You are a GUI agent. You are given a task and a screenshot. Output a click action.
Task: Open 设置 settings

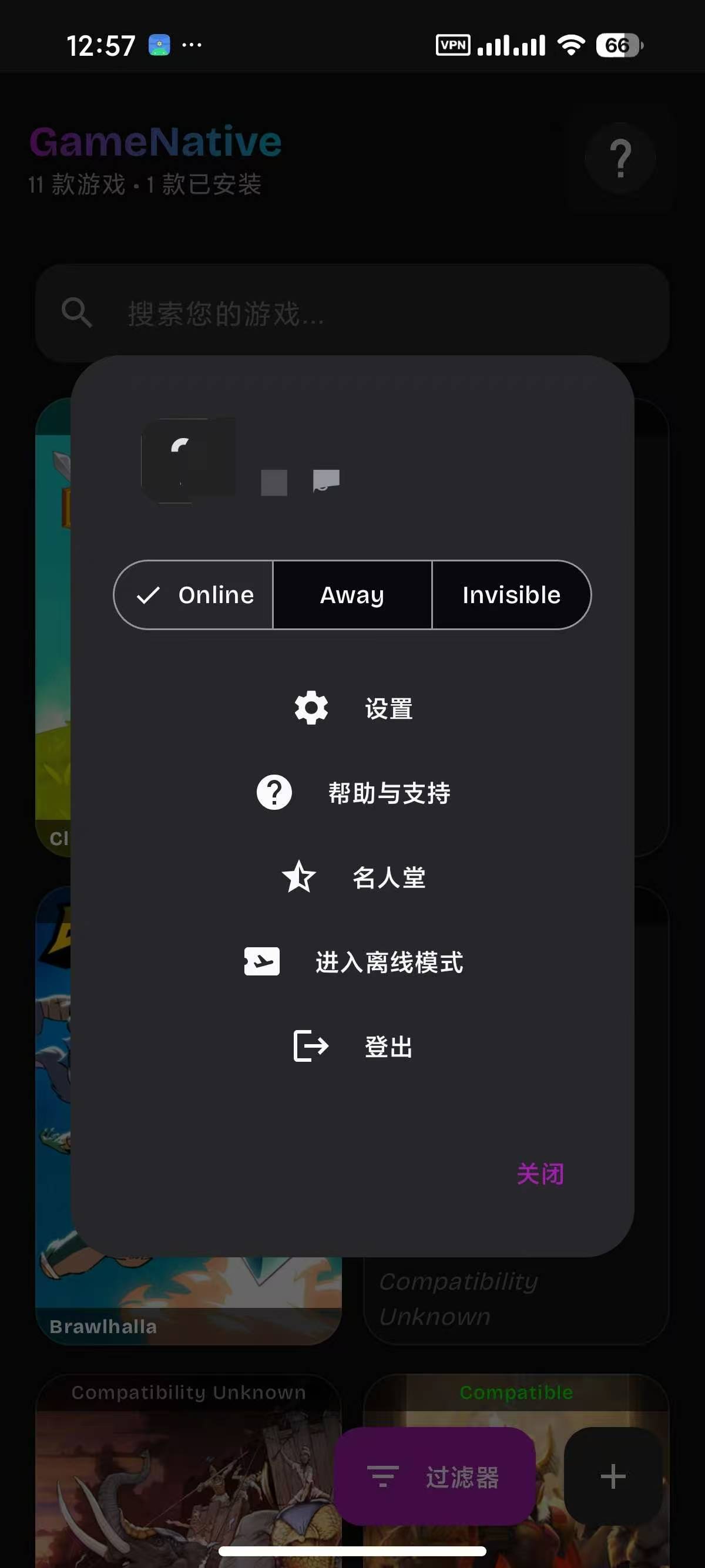click(353, 708)
